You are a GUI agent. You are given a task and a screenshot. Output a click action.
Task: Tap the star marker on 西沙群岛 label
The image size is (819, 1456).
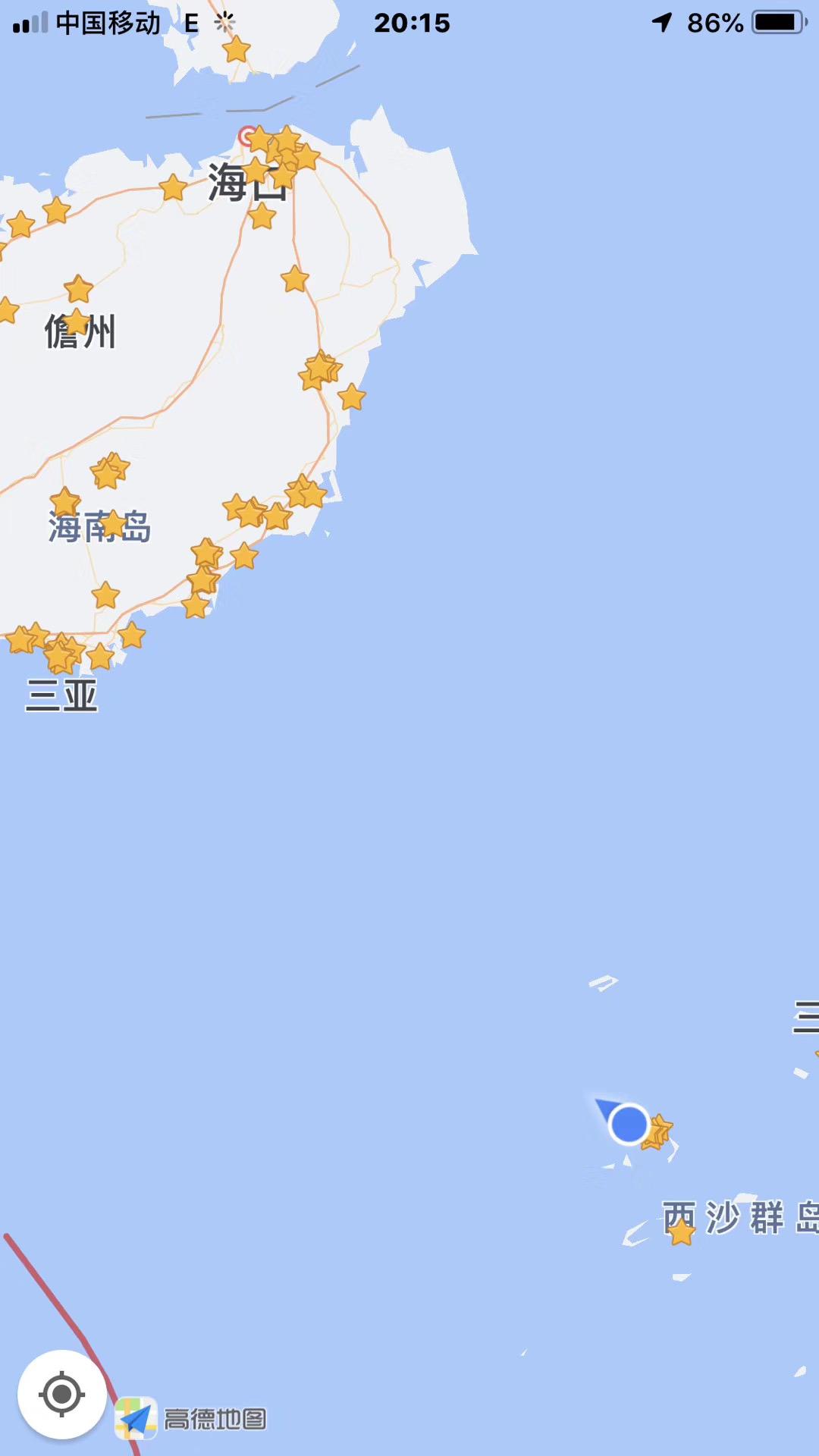point(681,1232)
